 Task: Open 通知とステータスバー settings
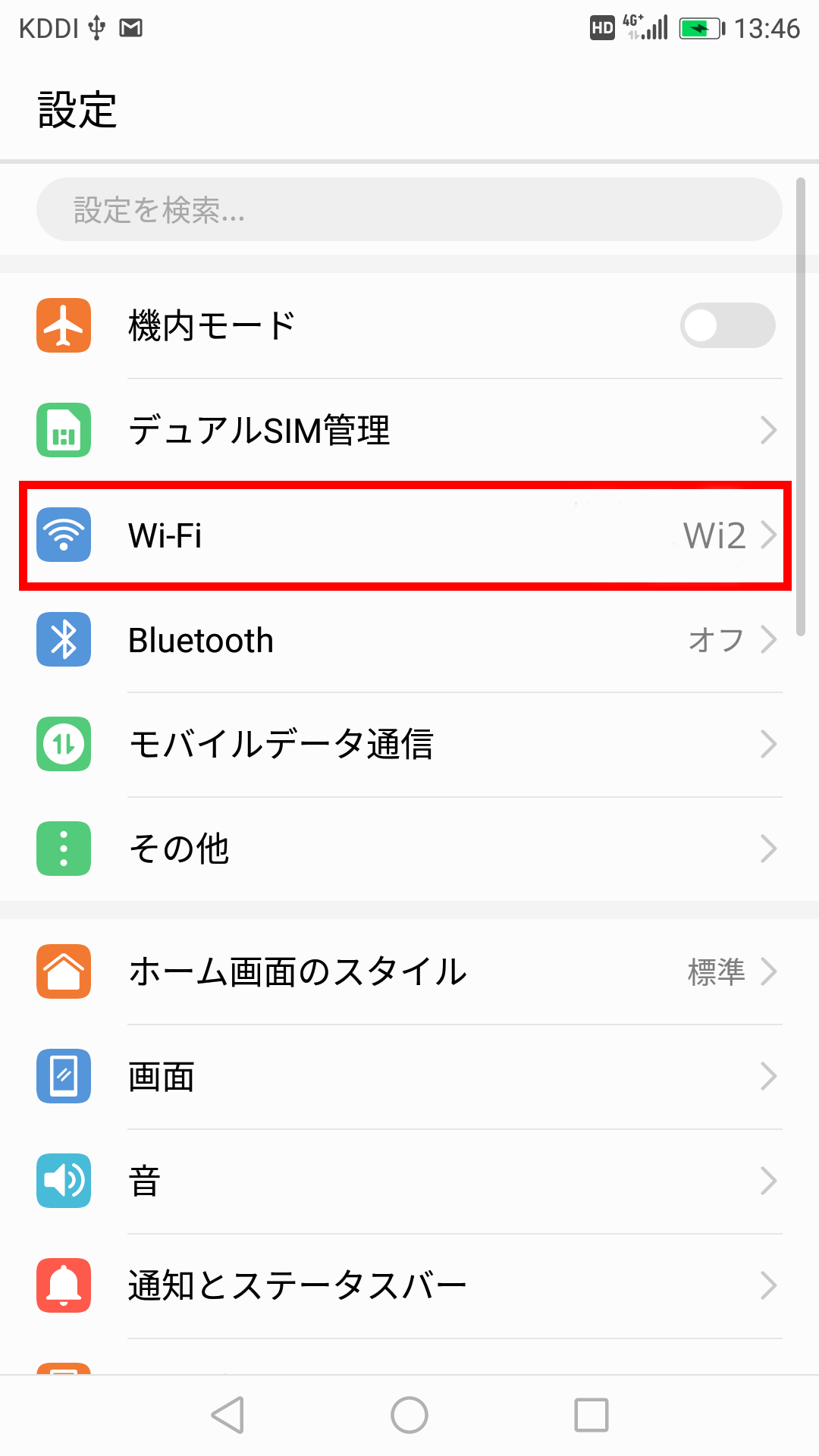(409, 1285)
